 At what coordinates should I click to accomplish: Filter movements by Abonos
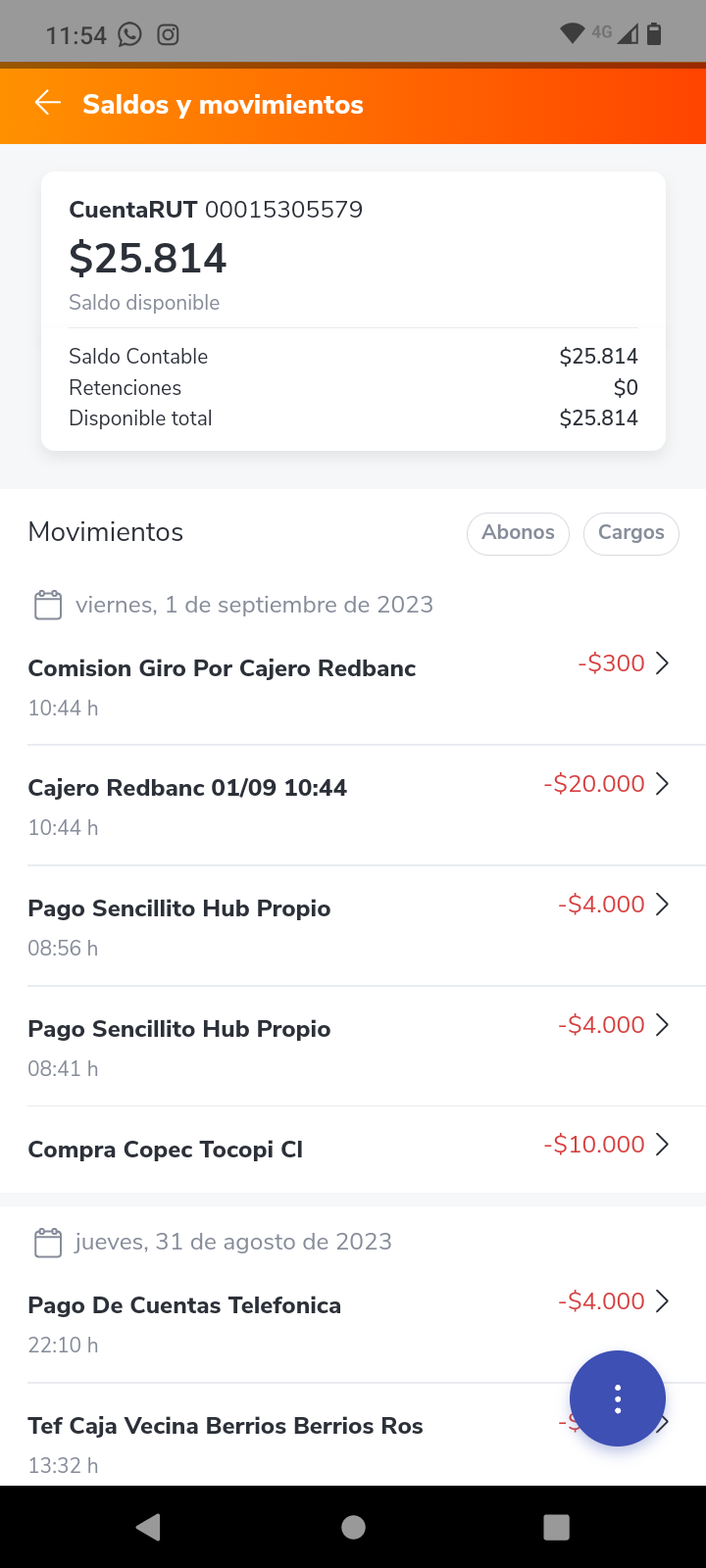coord(518,533)
